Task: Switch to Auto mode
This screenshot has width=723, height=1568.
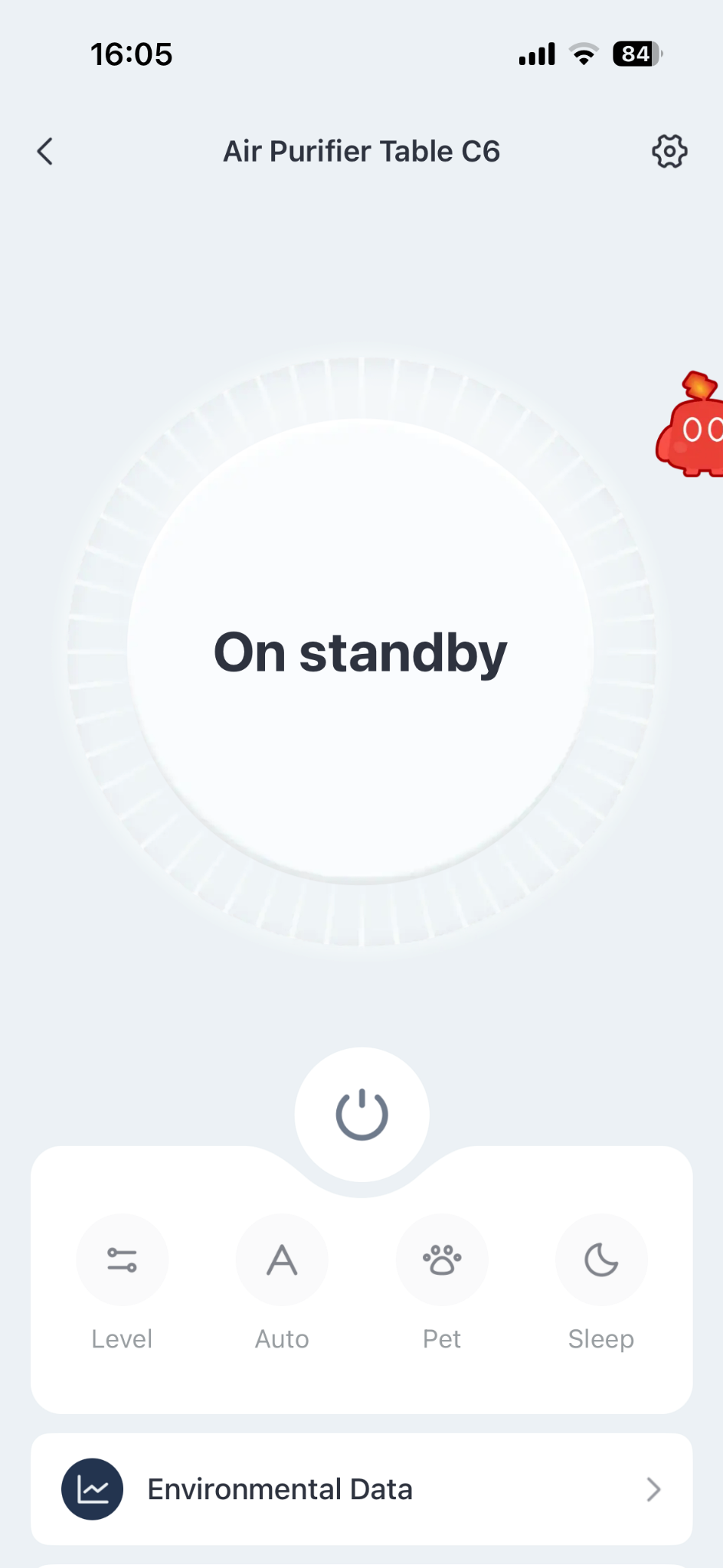Action: pos(282,1259)
